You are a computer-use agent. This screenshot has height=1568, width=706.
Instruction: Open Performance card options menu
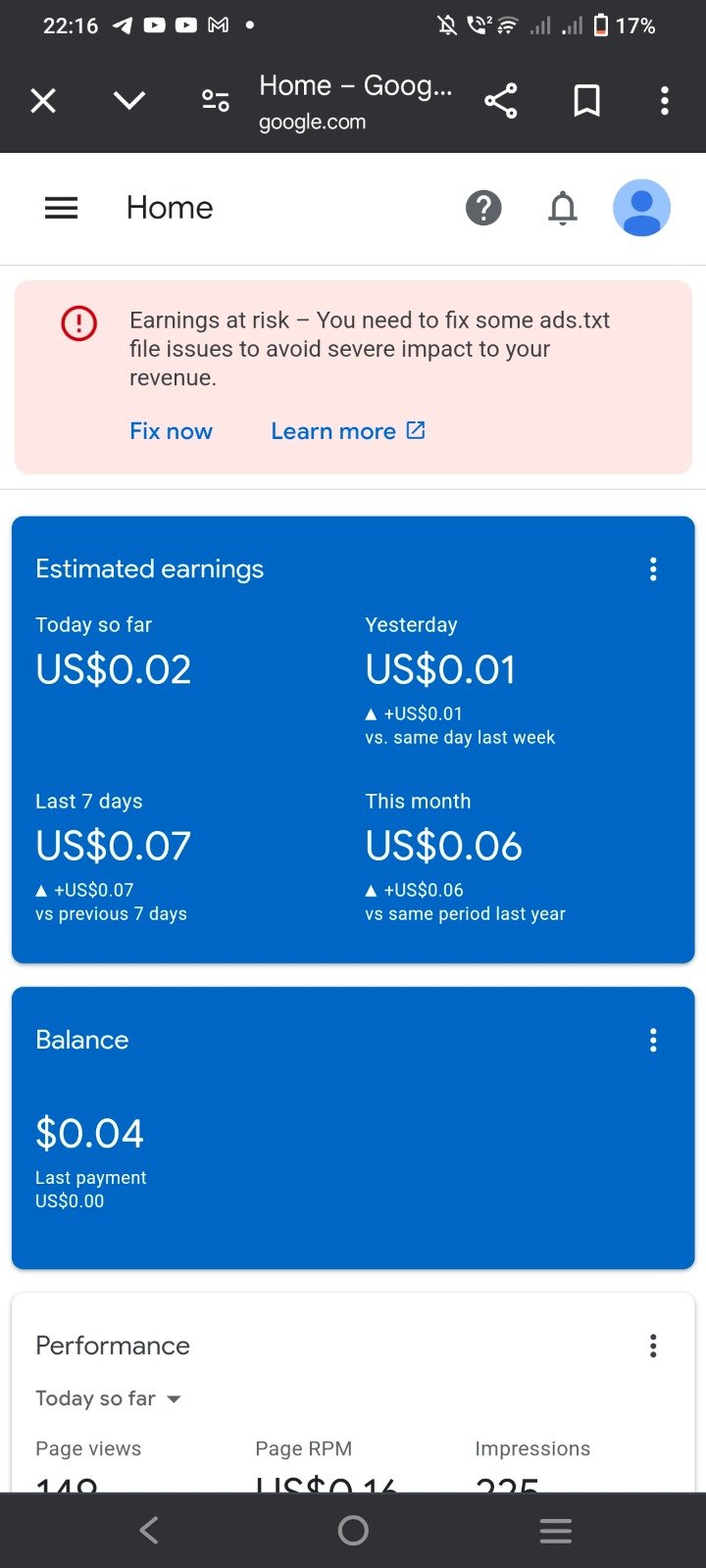point(653,1347)
